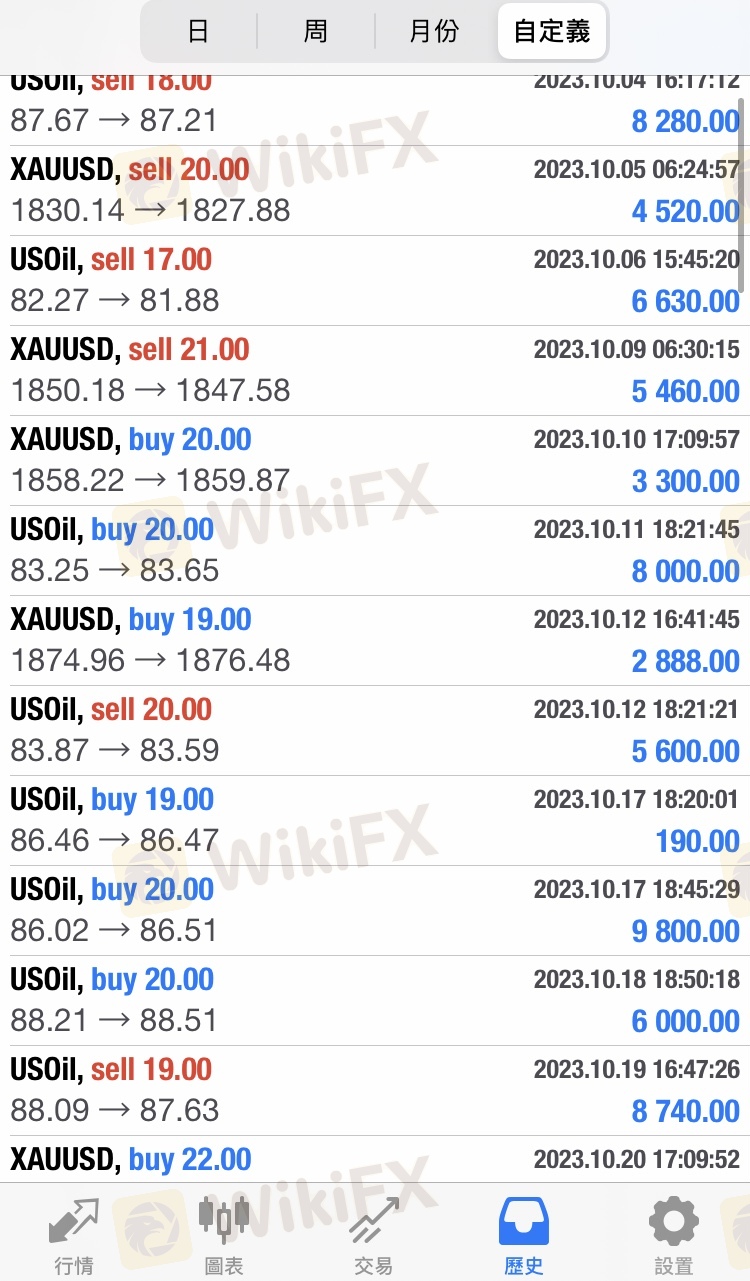Open USOil sell 17.00 trade on 2023.10.06
750x1281 pixels.
click(375, 280)
